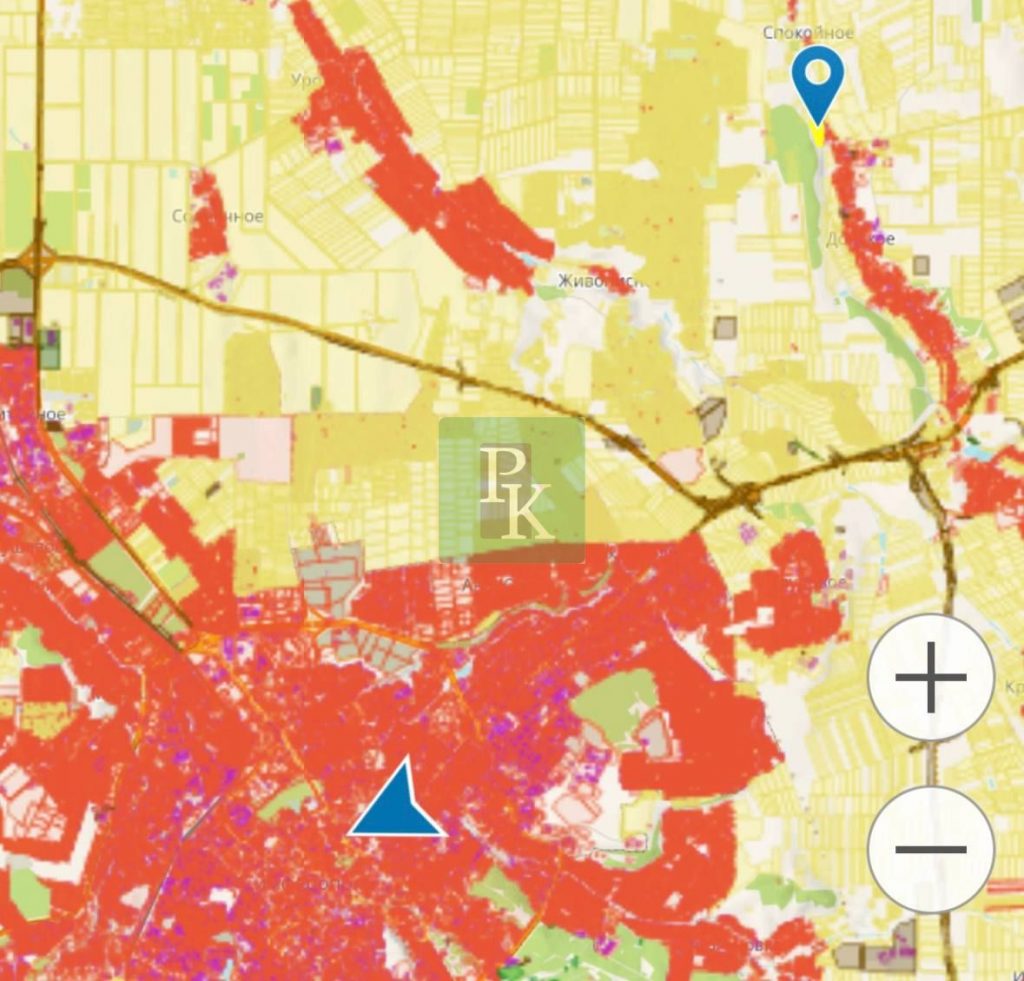Select the blue location pin near Спокойное
The width and height of the screenshot is (1024, 981).
(x=818, y=80)
